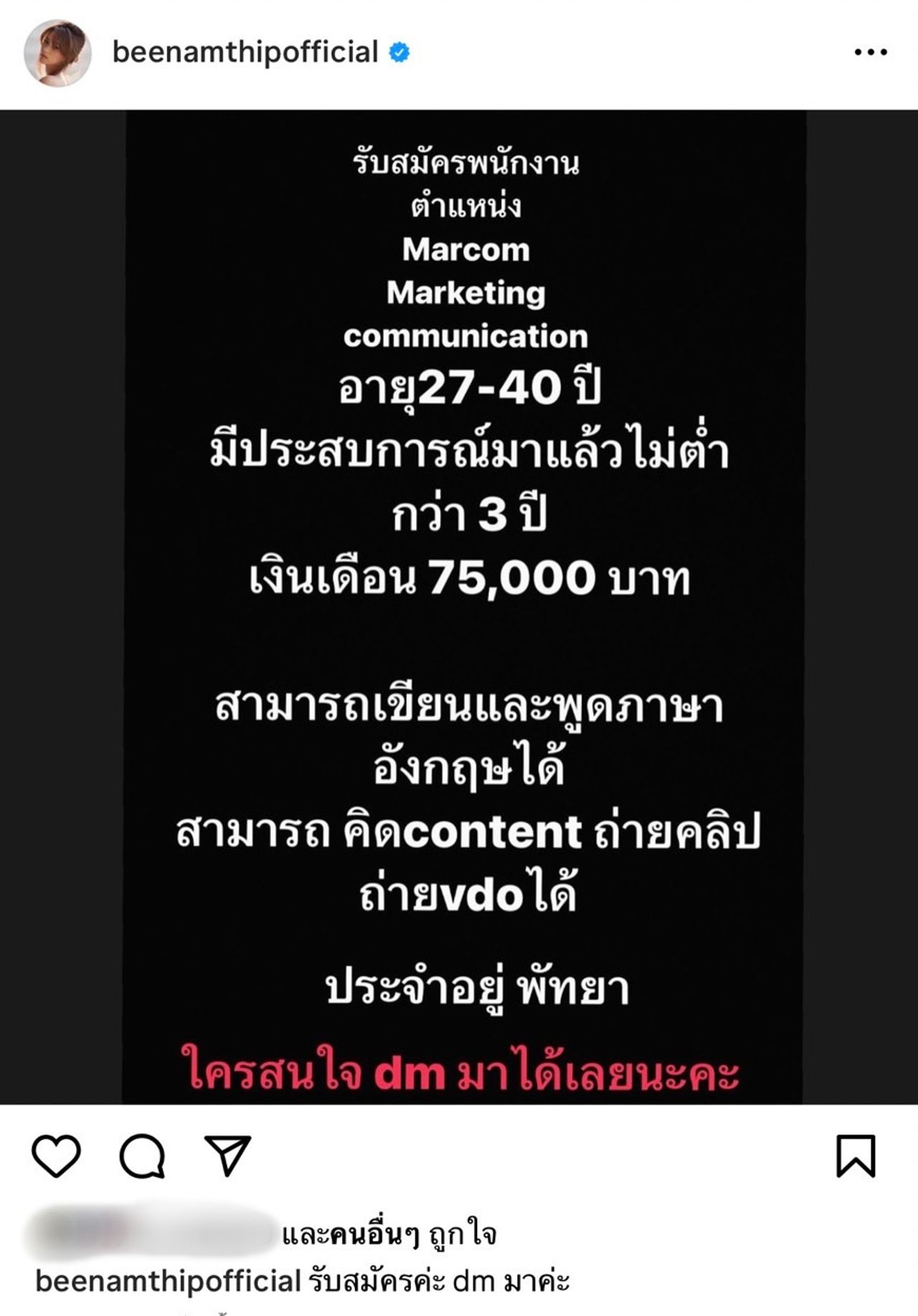The width and height of the screenshot is (918, 1316).
Task: Save this post with the bookmark icon
Action: pyautogui.click(x=856, y=1155)
